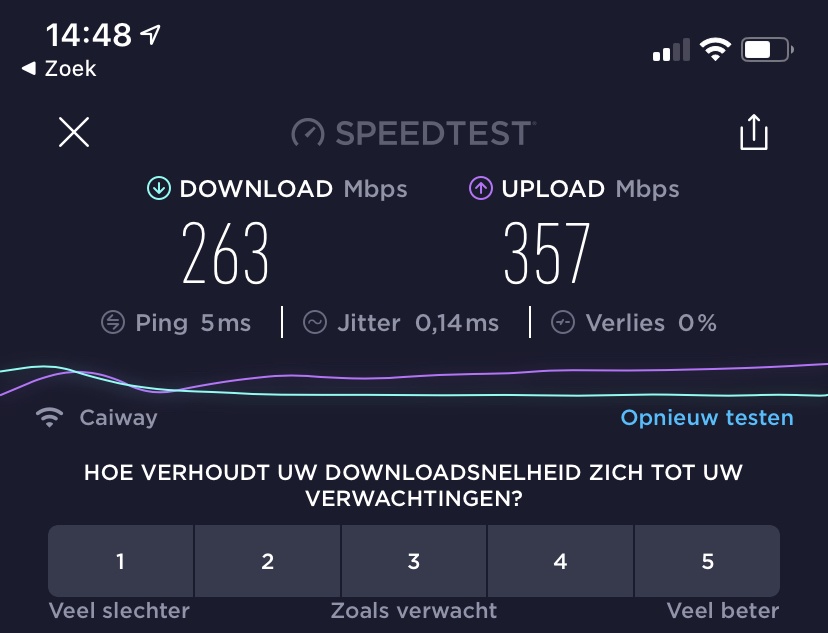Choose rating 4 for download speed

point(560,561)
